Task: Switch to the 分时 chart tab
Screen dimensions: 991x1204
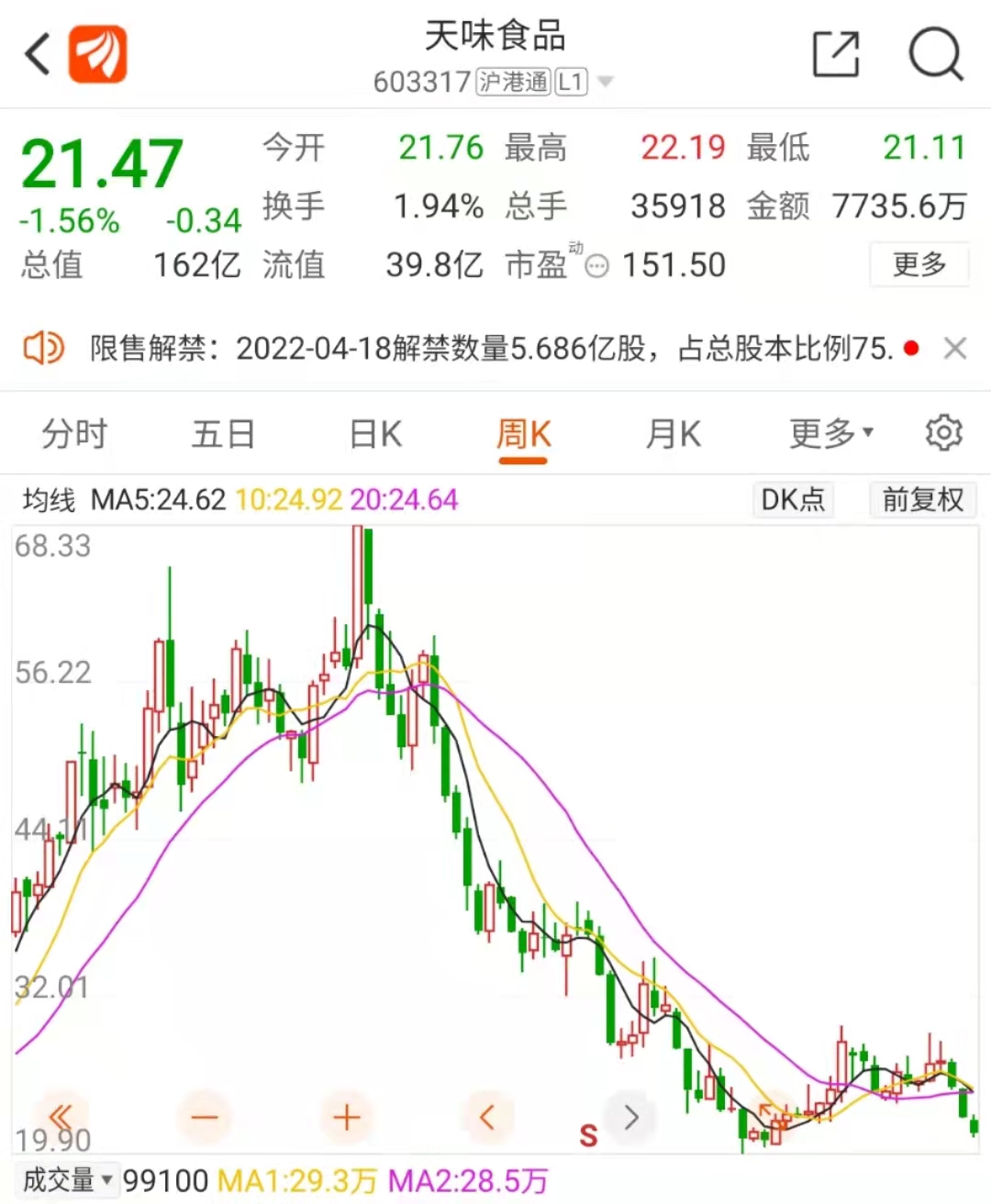Action: point(74,434)
